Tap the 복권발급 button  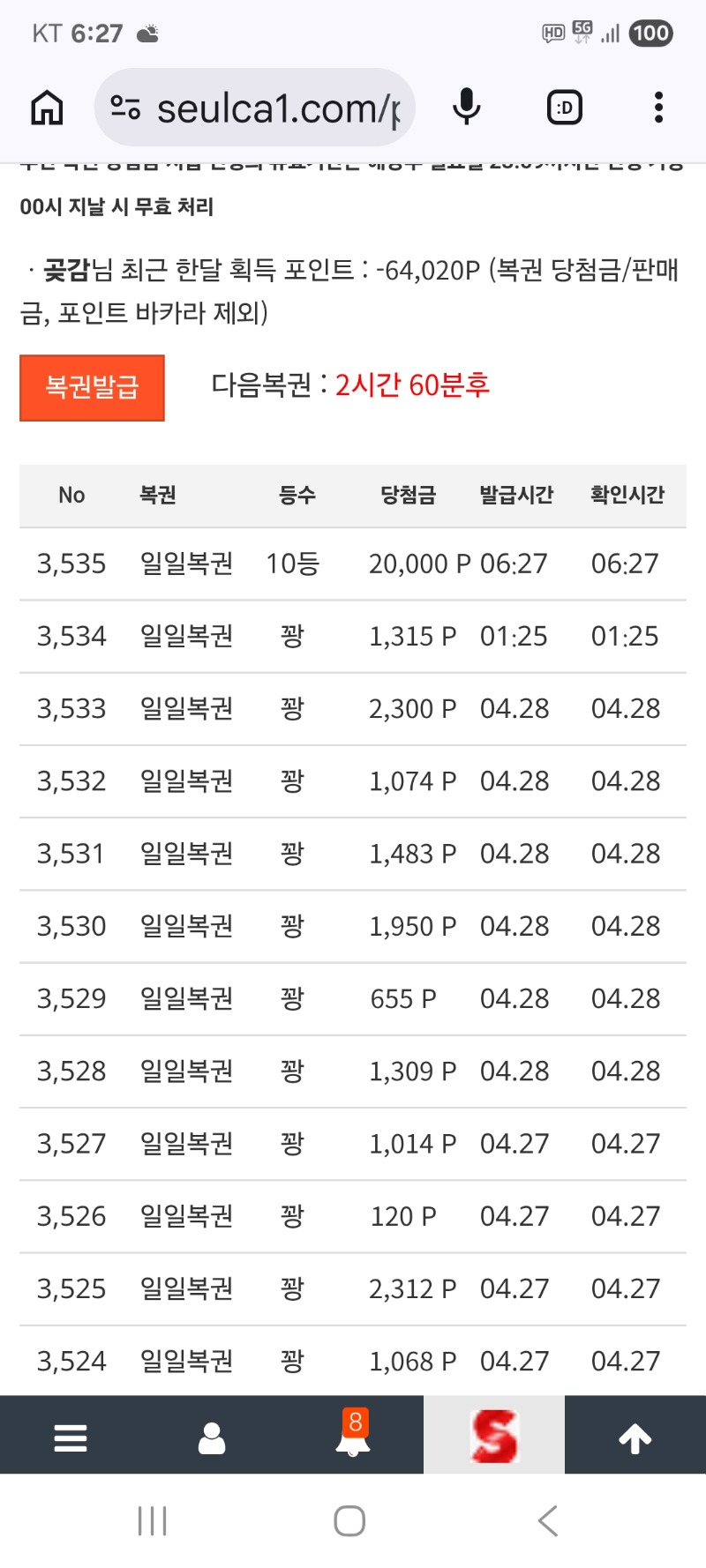click(92, 387)
